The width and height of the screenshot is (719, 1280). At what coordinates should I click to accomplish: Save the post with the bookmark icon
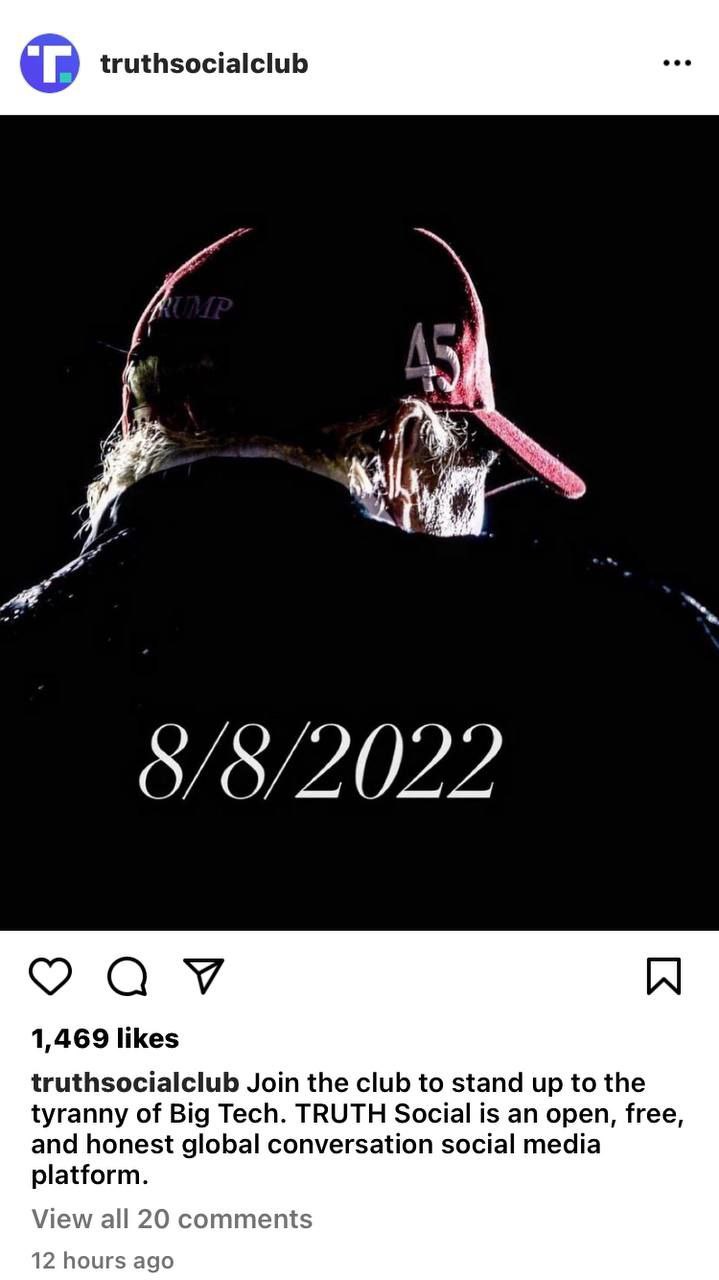pyautogui.click(x=664, y=976)
